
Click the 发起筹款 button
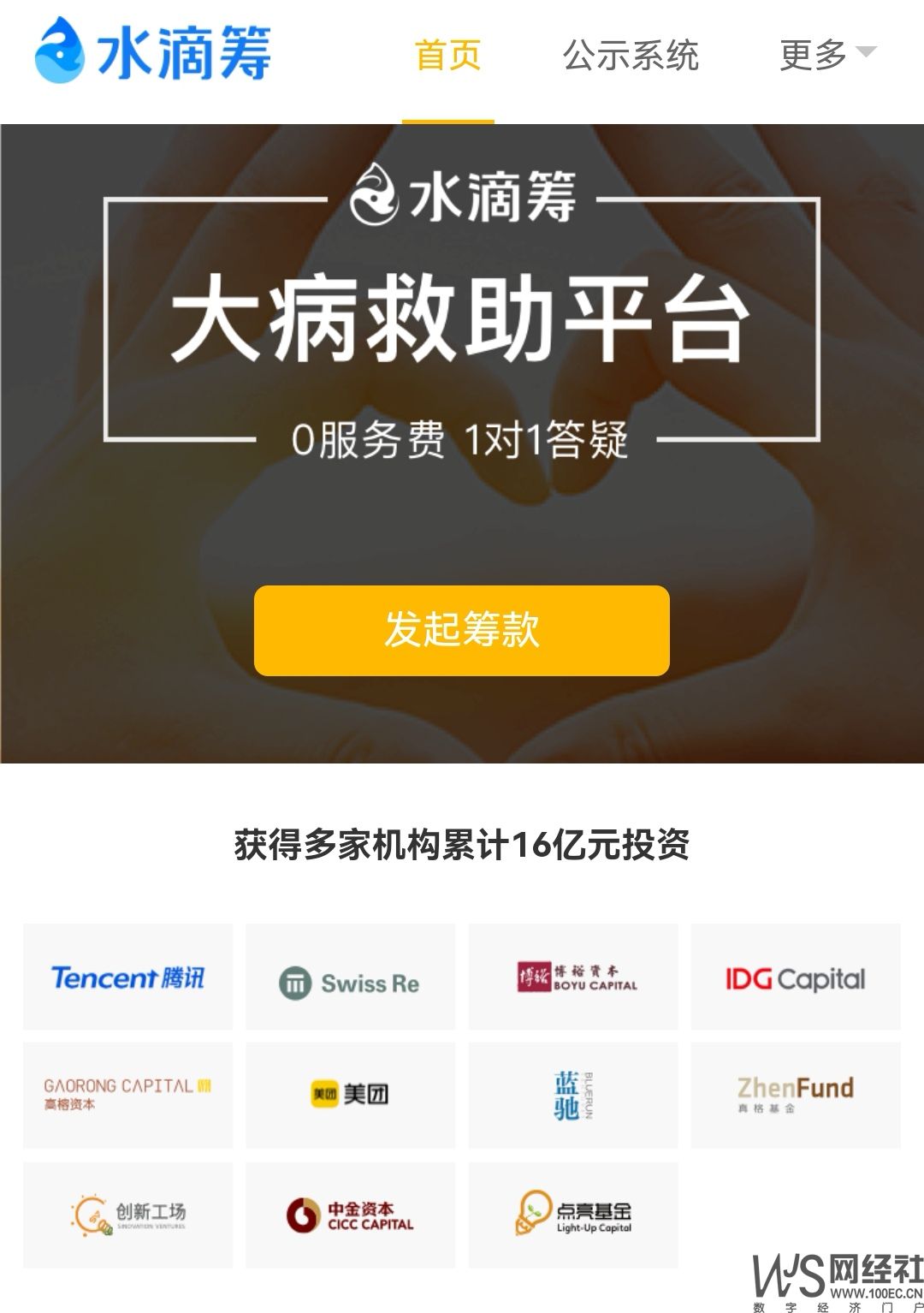pos(460,632)
